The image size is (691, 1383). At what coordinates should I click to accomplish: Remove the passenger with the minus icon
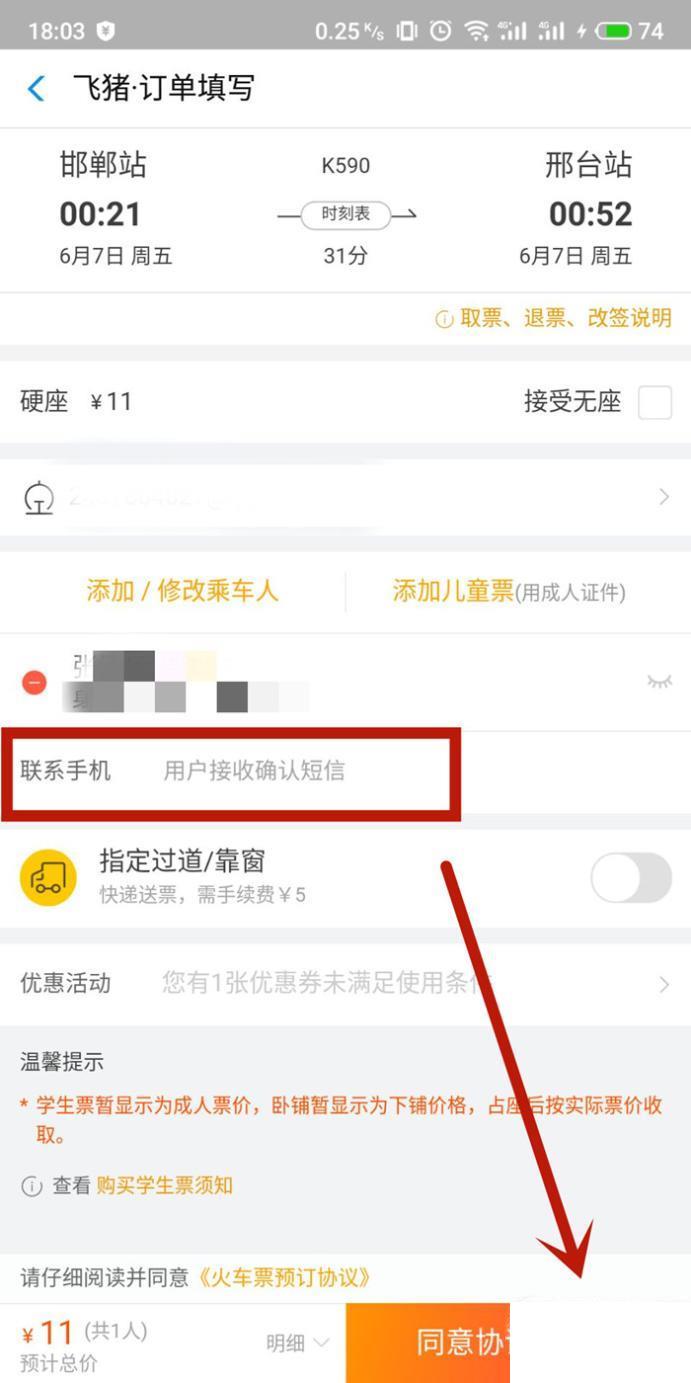(x=34, y=682)
